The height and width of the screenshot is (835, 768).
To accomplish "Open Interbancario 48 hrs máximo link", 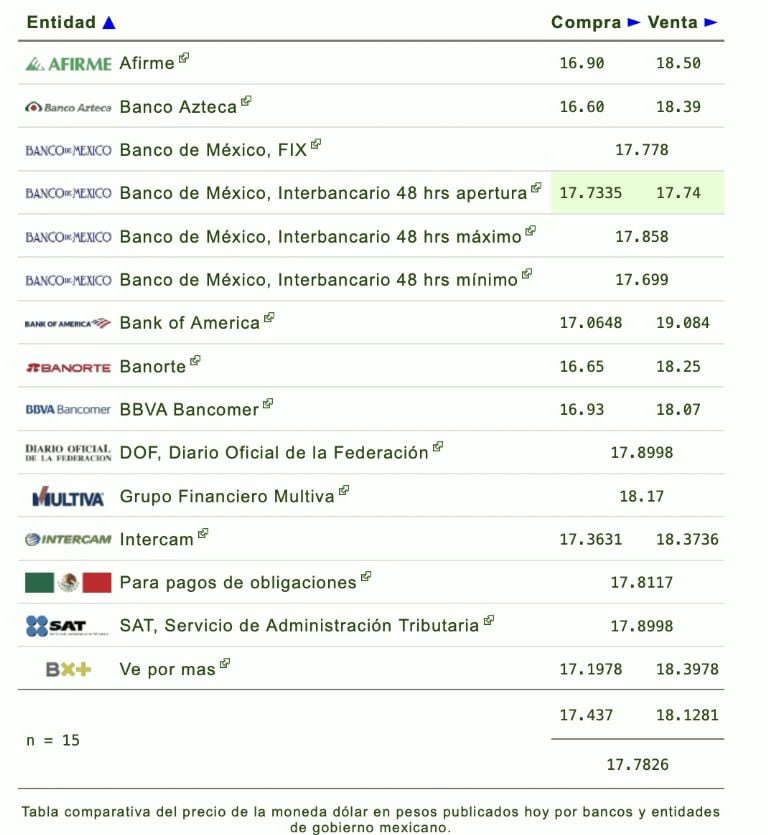I will [320, 236].
